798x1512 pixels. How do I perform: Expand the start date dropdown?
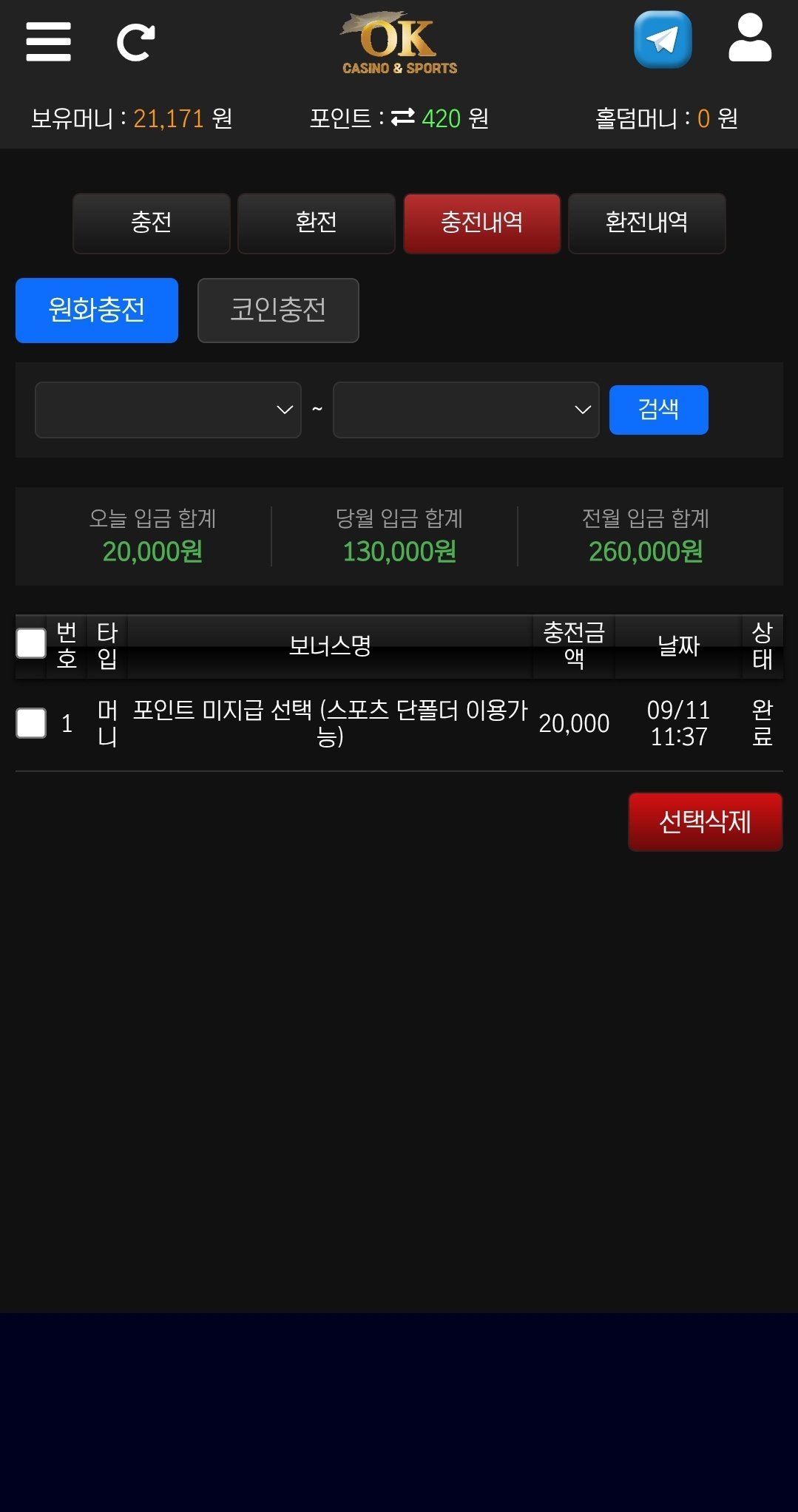(168, 410)
